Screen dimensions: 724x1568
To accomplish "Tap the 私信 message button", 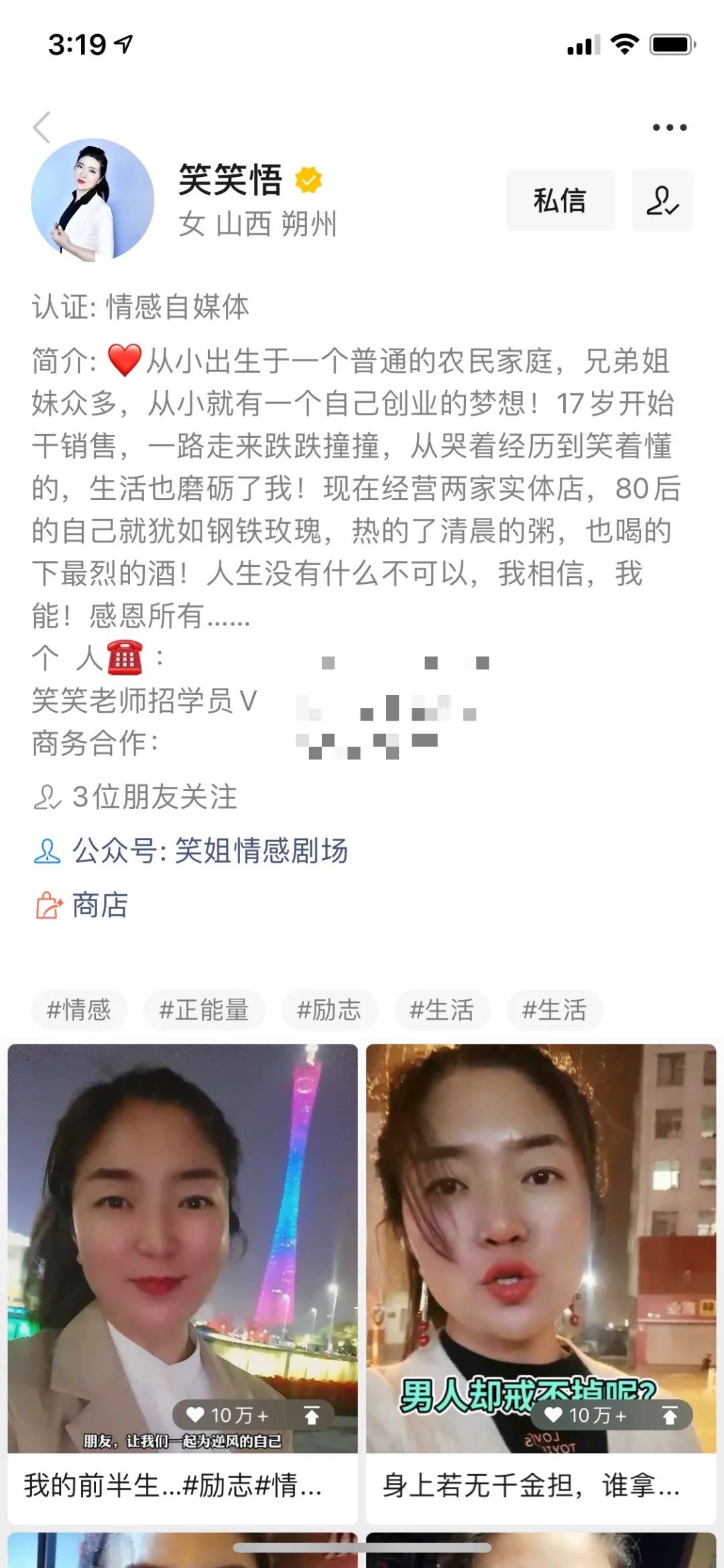I will point(560,200).
